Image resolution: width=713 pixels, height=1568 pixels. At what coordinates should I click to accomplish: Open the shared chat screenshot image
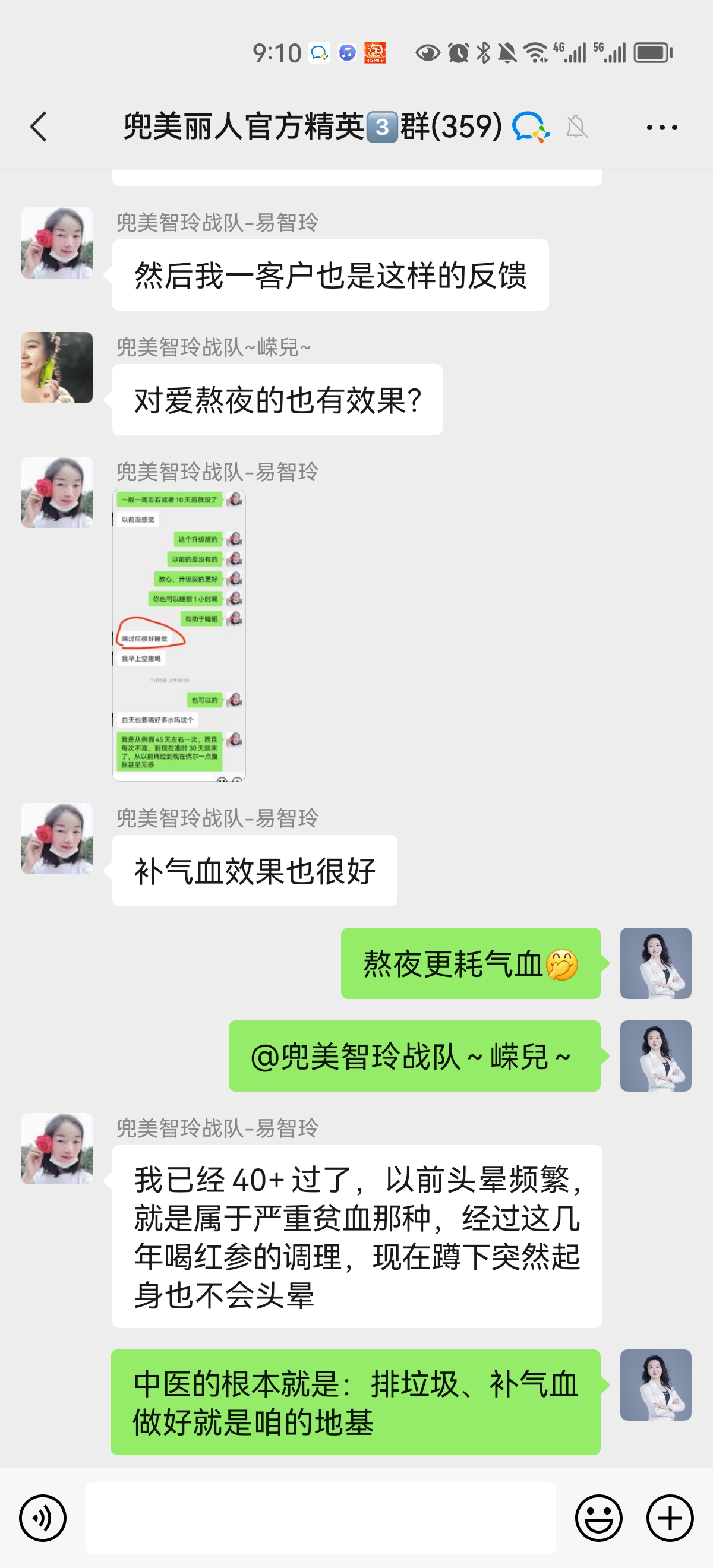tap(179, 635)
